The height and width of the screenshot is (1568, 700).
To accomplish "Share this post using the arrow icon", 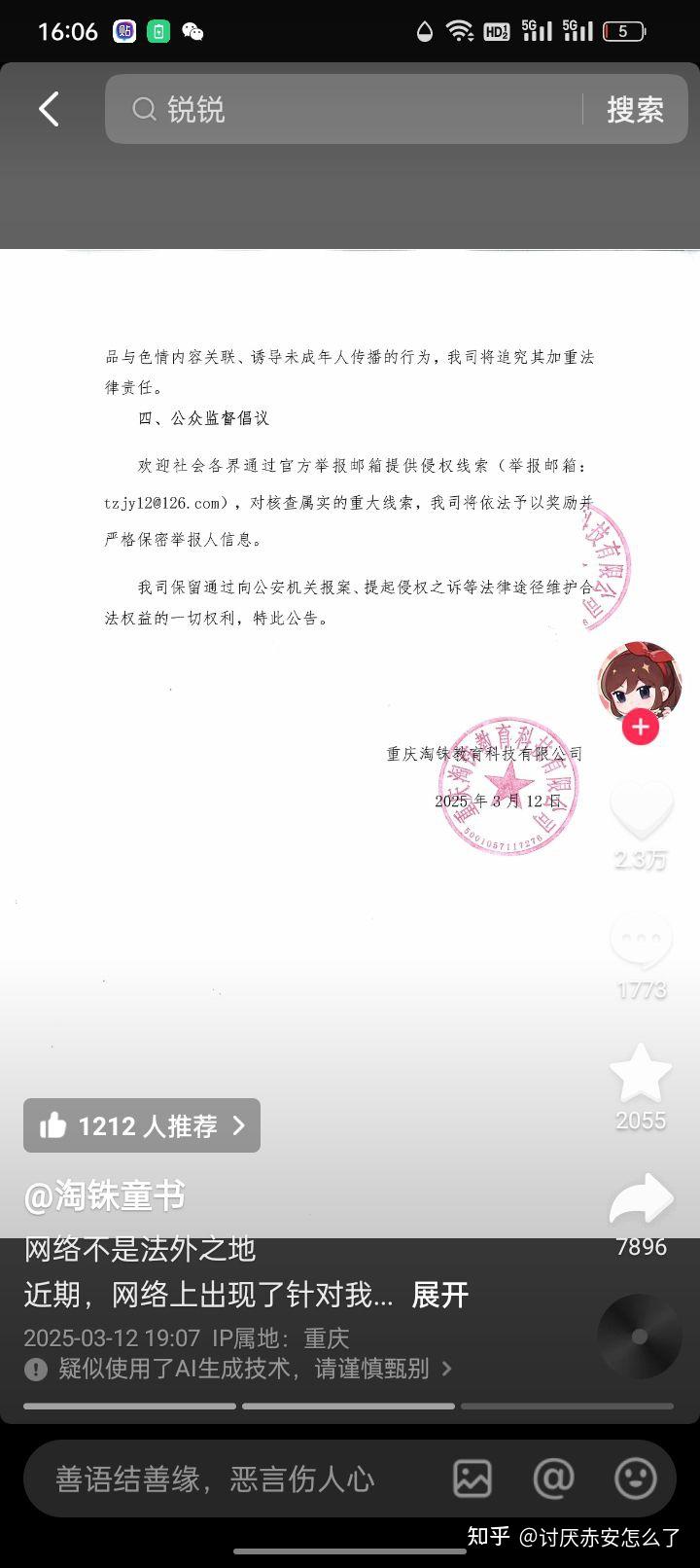I will 641,1199.
